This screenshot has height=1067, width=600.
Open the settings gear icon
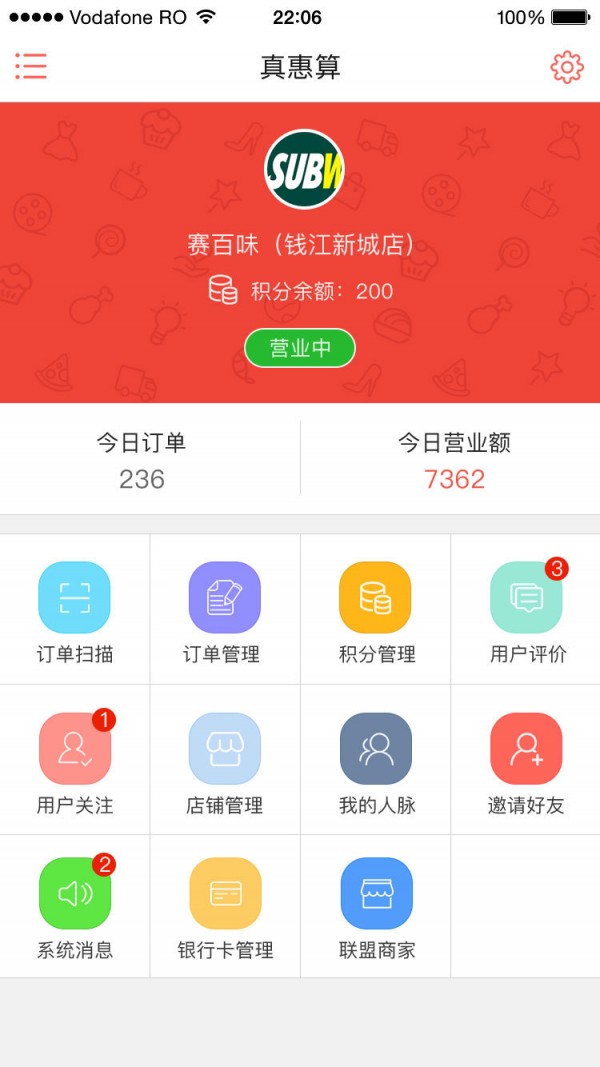[566, 66]
